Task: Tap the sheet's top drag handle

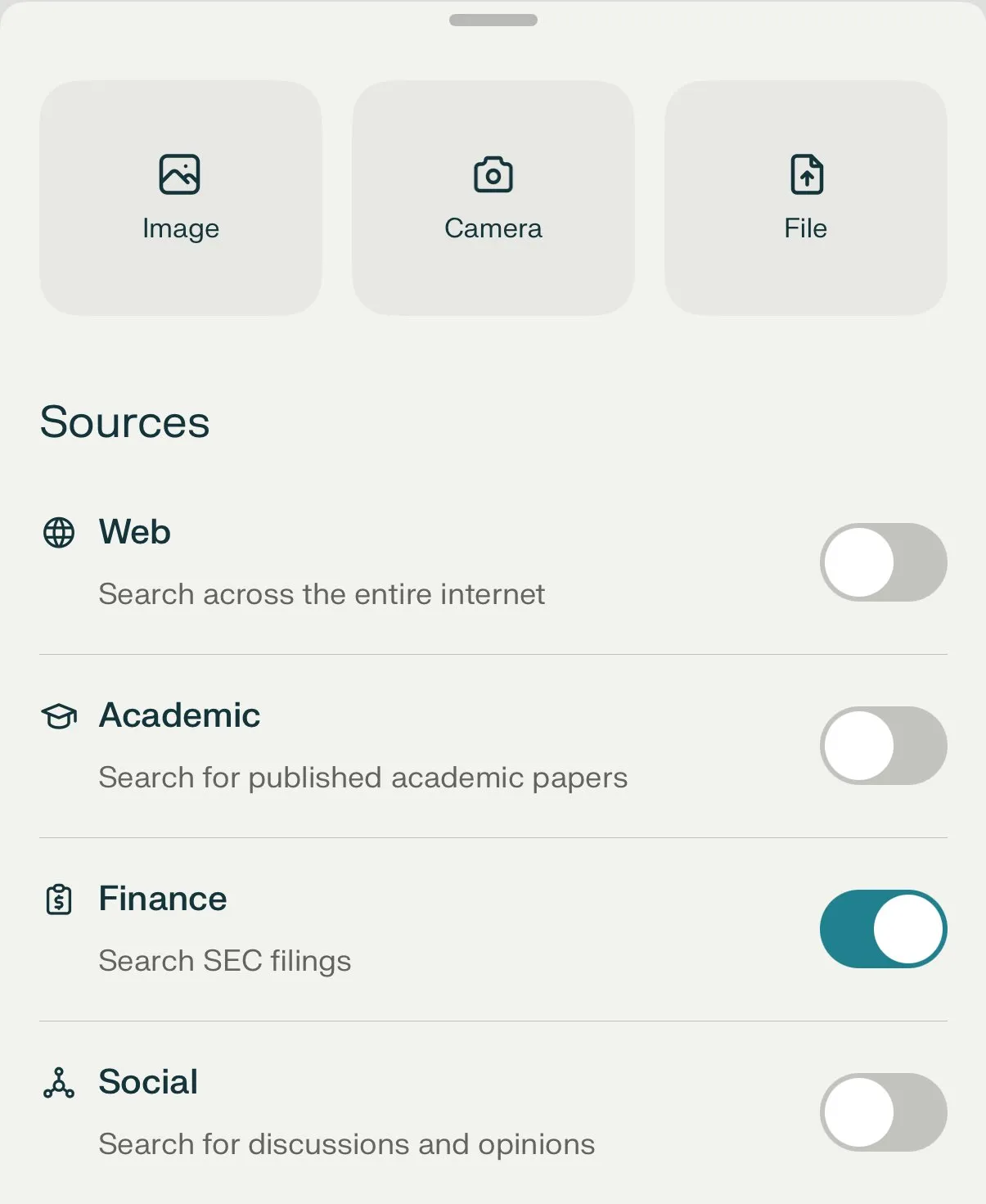Action: [x=493, y=20]
